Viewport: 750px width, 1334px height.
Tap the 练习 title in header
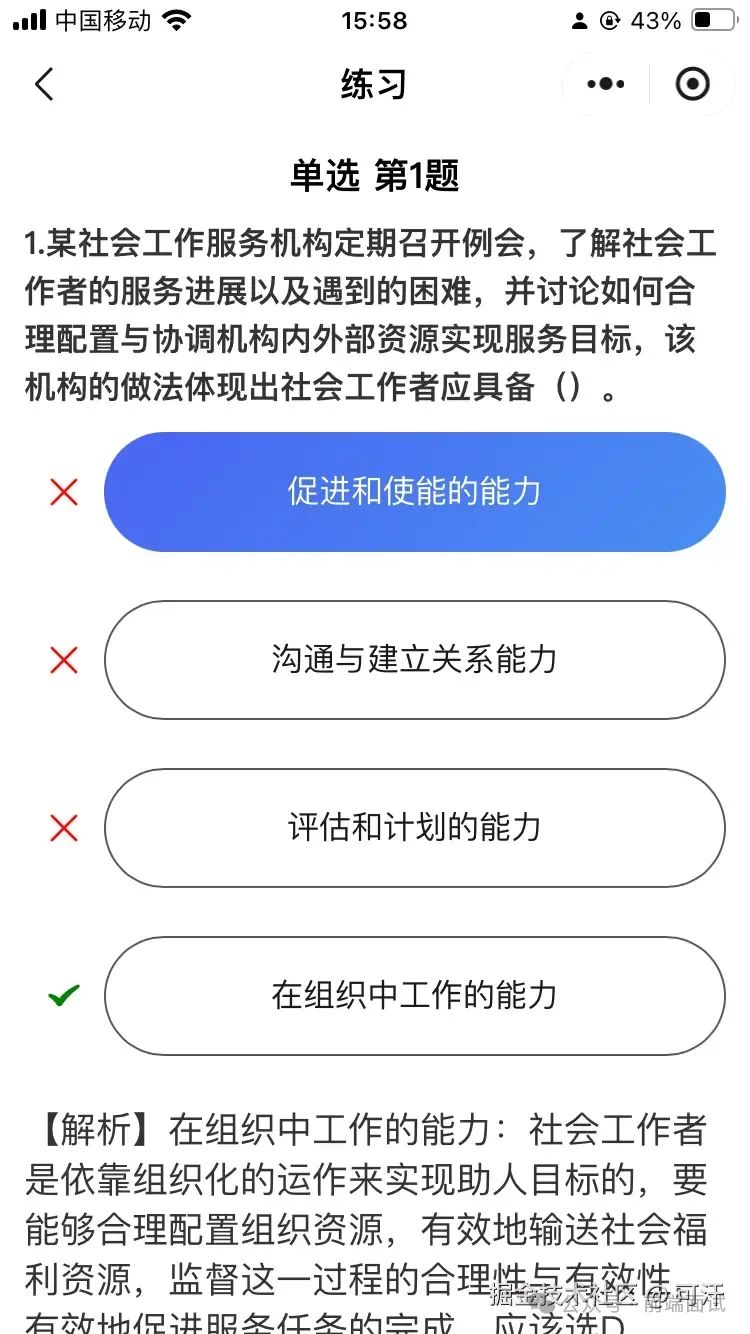point(375,84)
